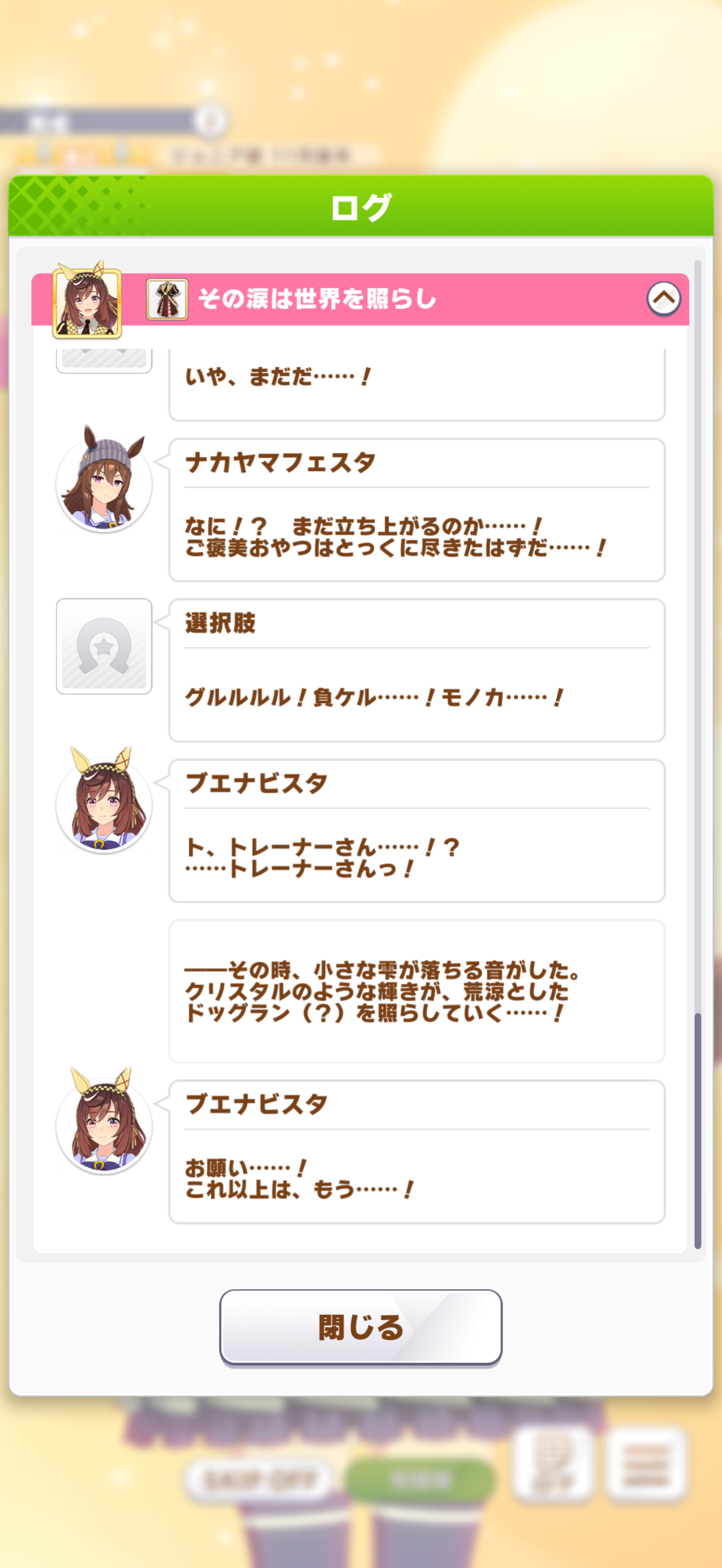This screenshot has width=722, height=1568.
Task: Close the log with the 閉じる button
Action: 360,1327
